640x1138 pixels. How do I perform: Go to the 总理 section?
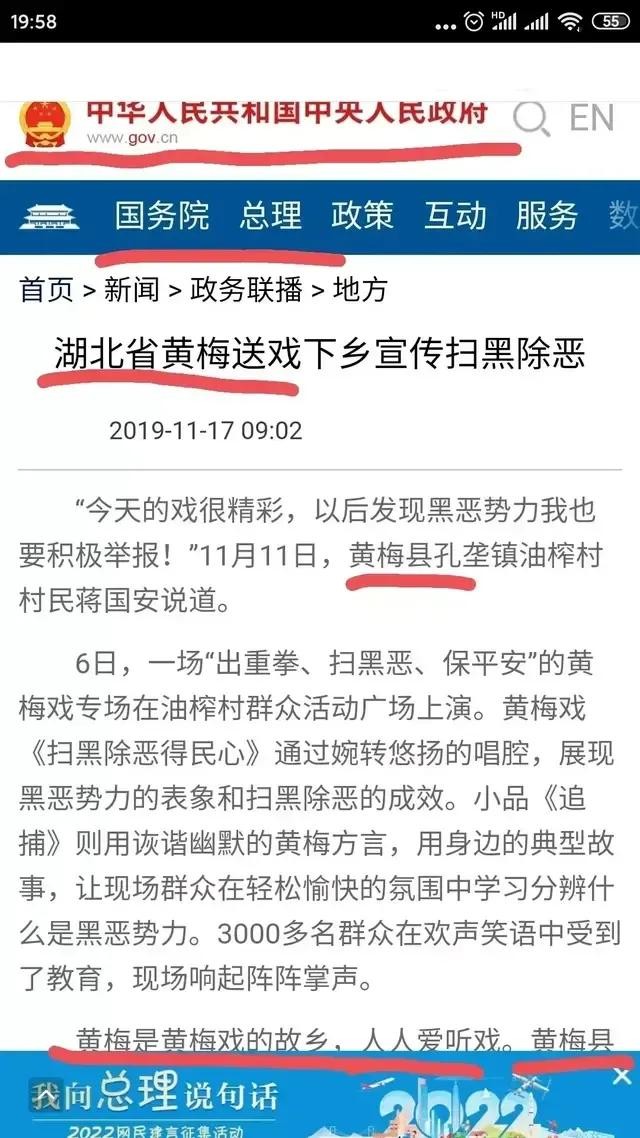(x=270, y=215)
